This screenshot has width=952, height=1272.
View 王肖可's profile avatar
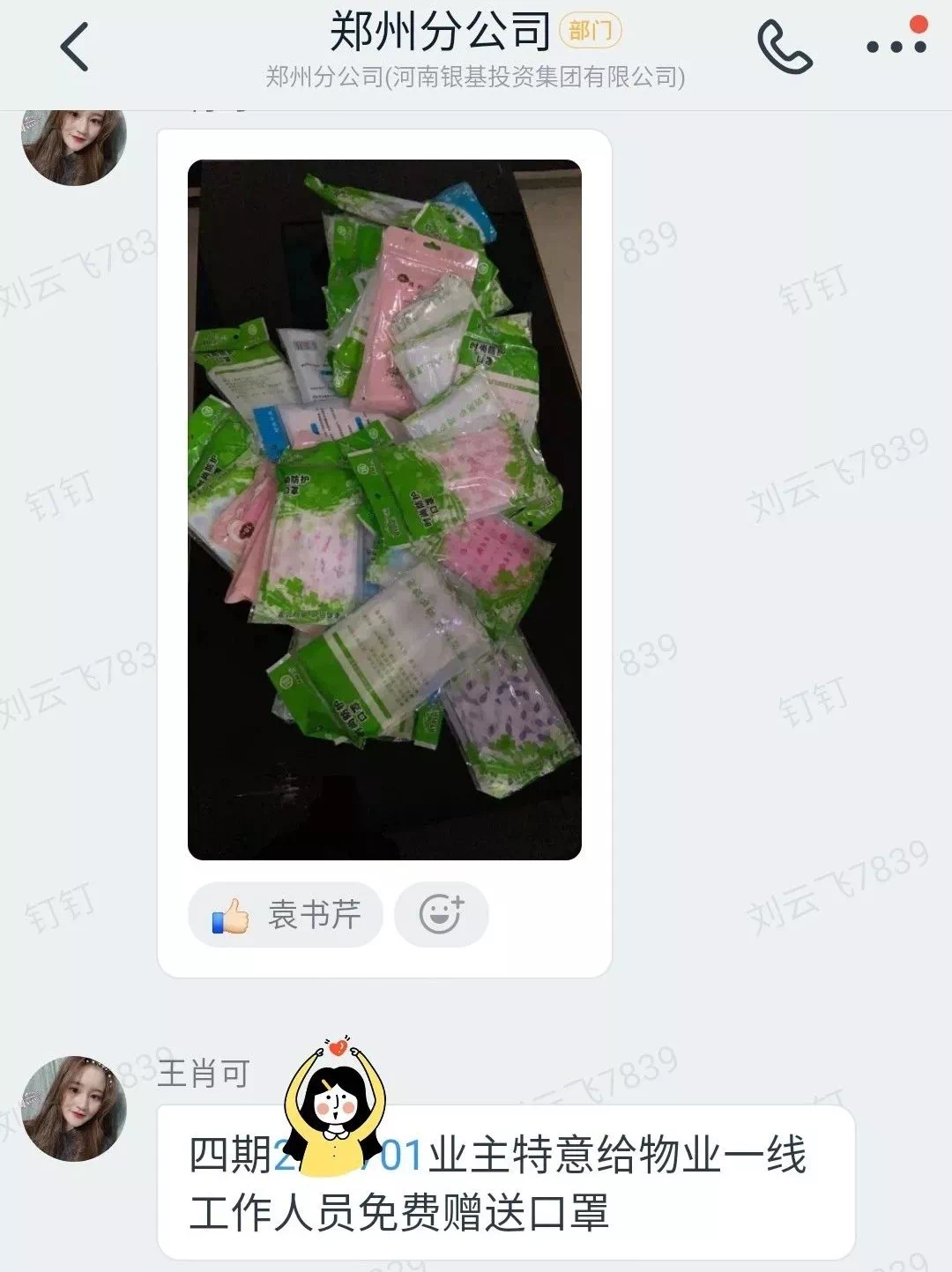[x=74, y=1108]
